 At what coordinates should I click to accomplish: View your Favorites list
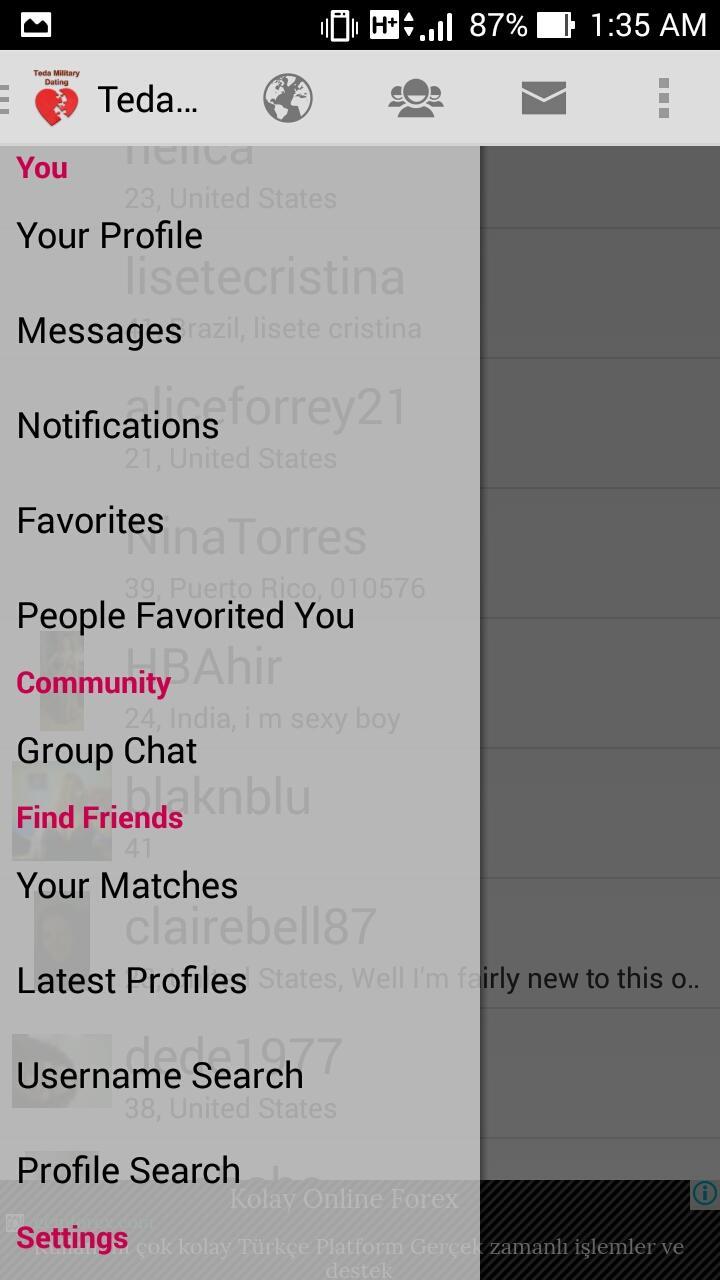(89, 520)
